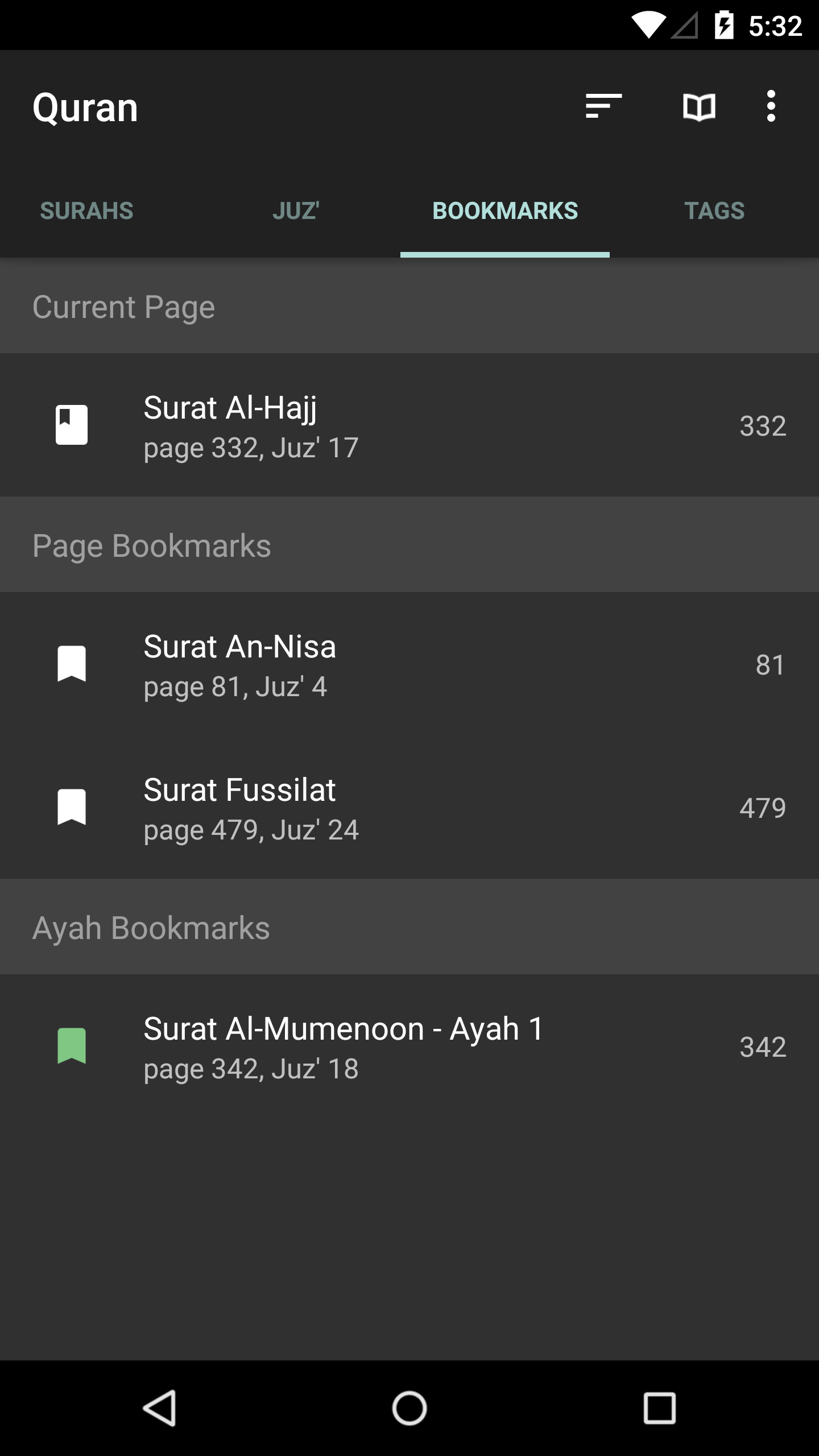This screenshot has height=1456, width=819.
Task: Open the JUZ' tab
Action: (x=296, y=210)
